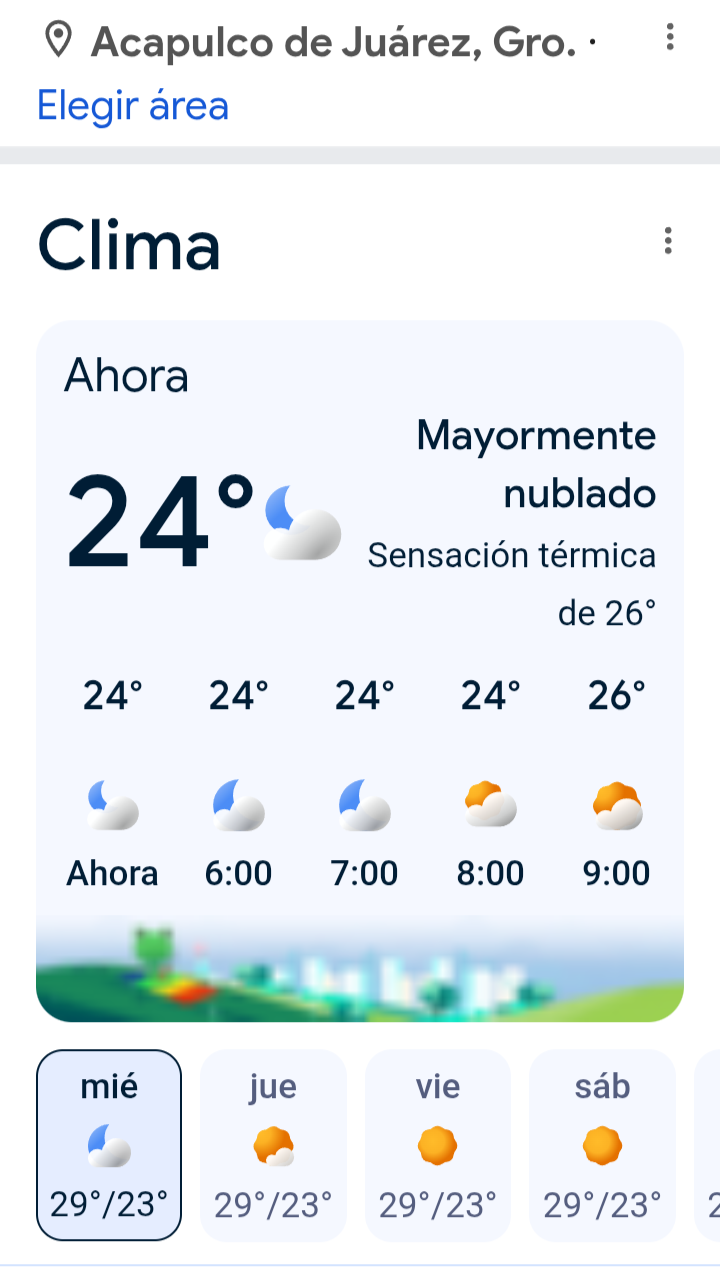Tap the Elegir área link

[x=133, y=106]
